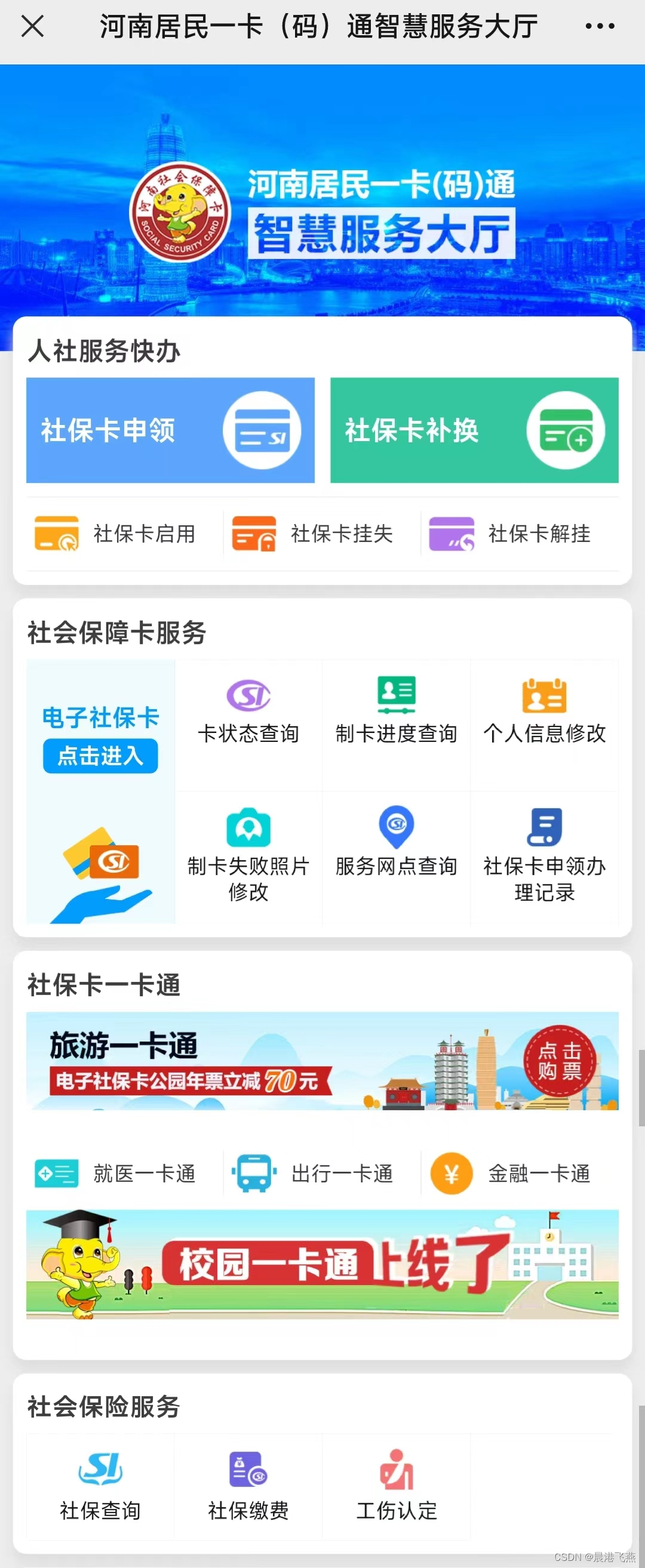Open 出行一卡通 transport service
Viewport: 645px width, 1568px height.
(x=313, y=1173)
